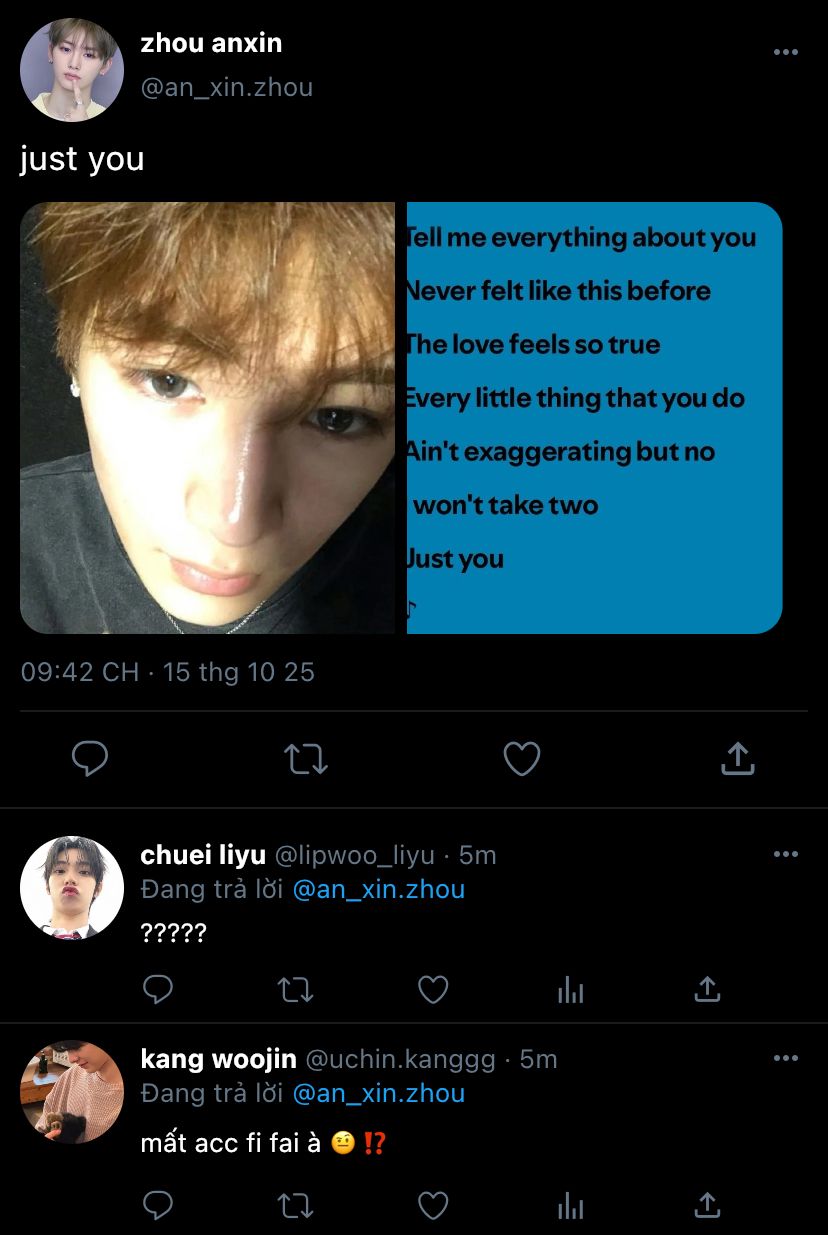Share zhou anxin's "just you" post
The width and height of the screenshot is (828, 1235).
(737, 759)
